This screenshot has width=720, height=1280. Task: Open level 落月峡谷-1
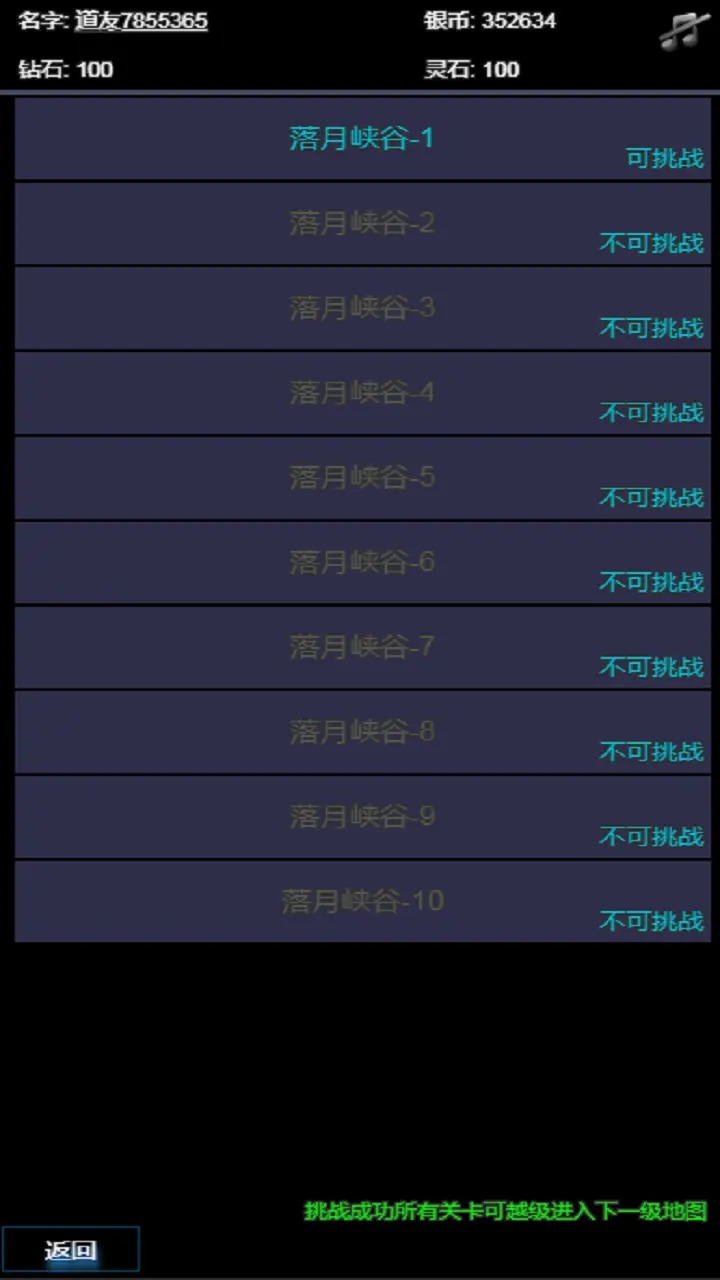click(x=362, y=139)
